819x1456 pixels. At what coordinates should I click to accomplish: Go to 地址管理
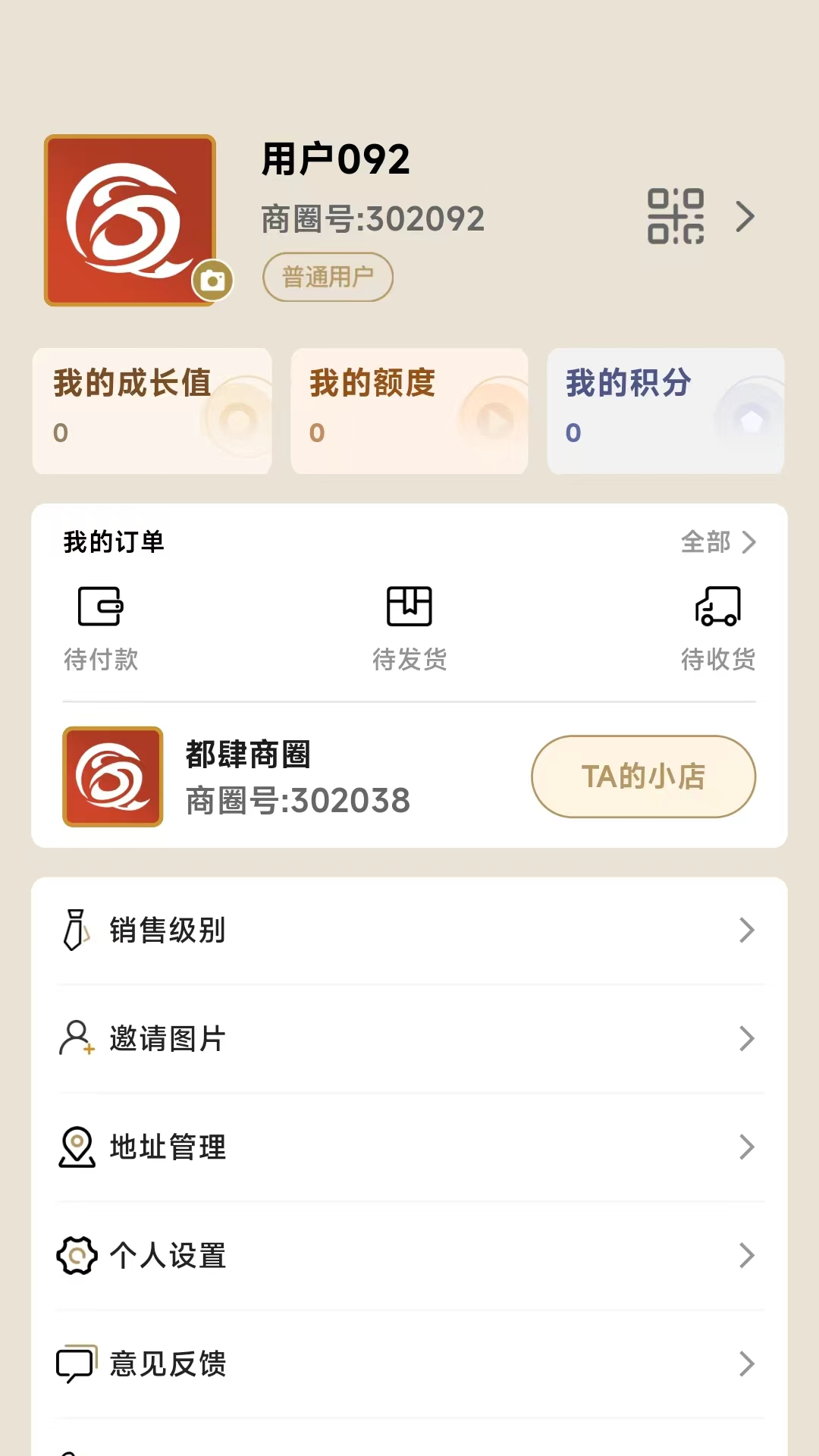tap(409, 1147)
